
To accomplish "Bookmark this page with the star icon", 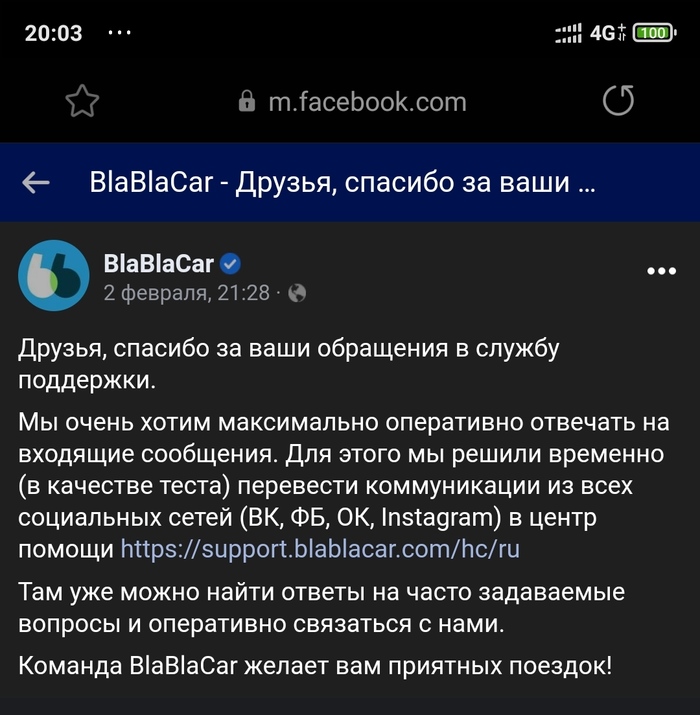I will pyautogui.click(x=82, y=101).
